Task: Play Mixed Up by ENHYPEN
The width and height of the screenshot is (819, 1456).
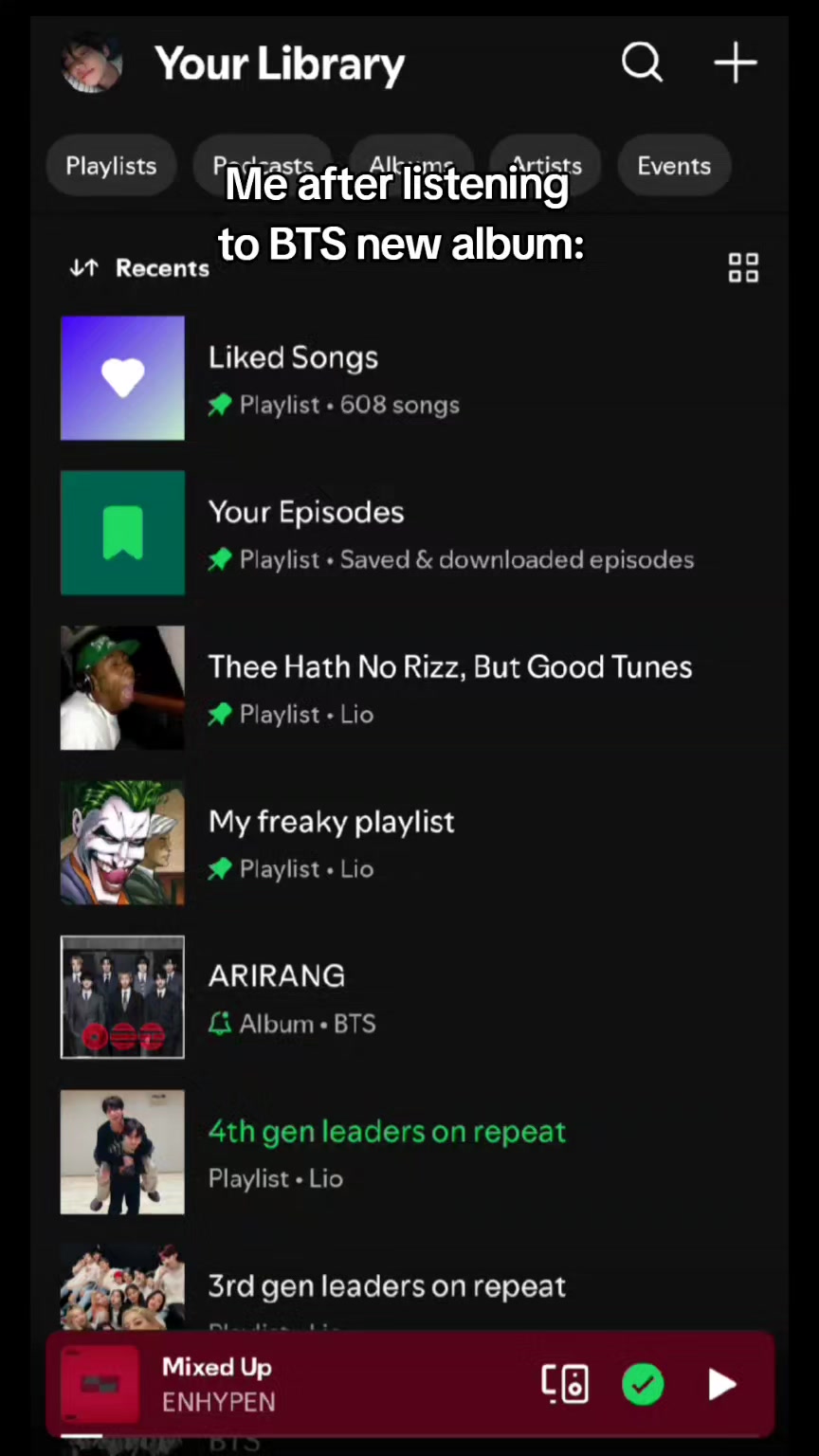Action: point(722,1385)
